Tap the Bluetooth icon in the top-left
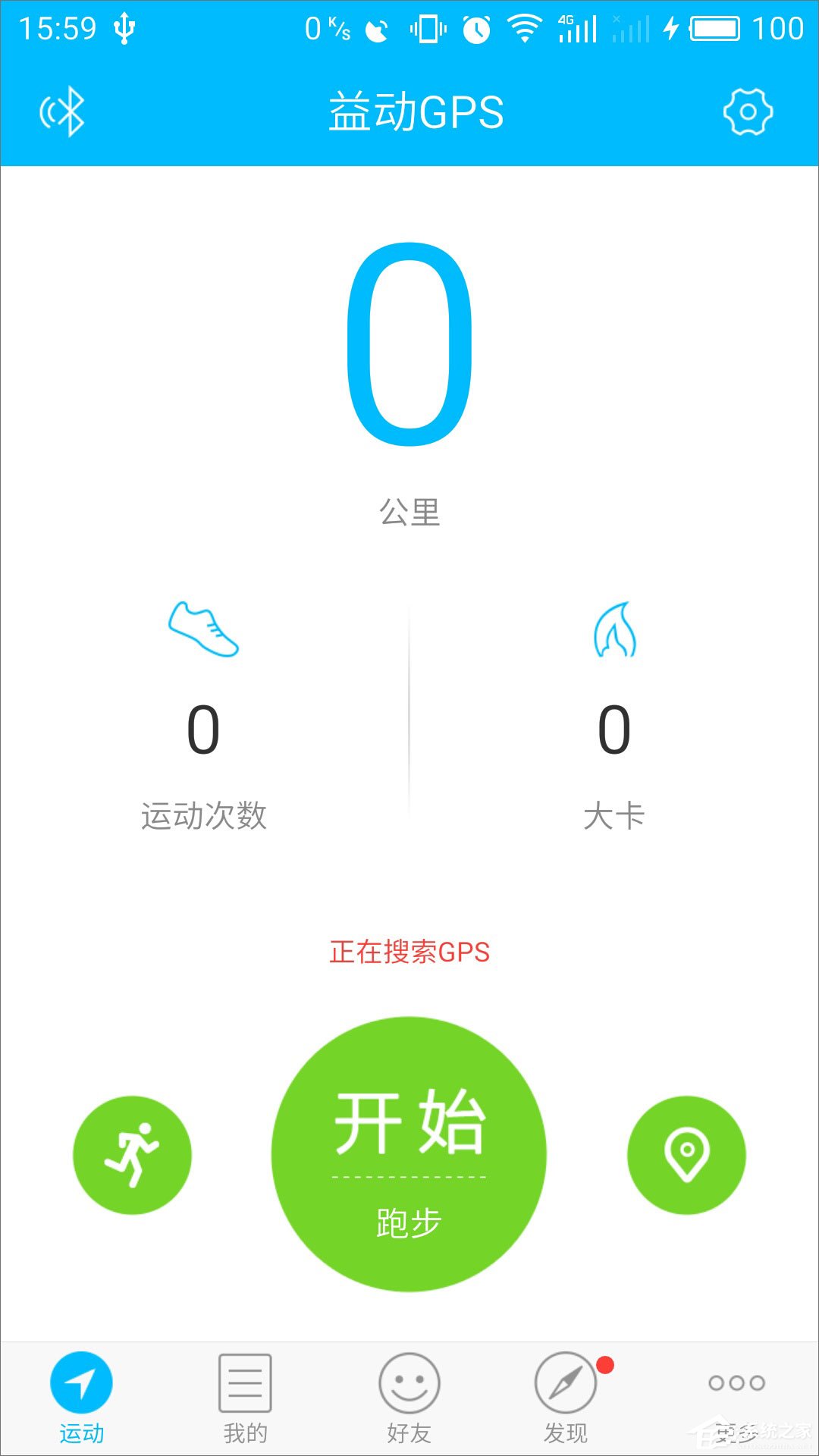This screenshot has height=1456, width=819. tap(62, 112)
